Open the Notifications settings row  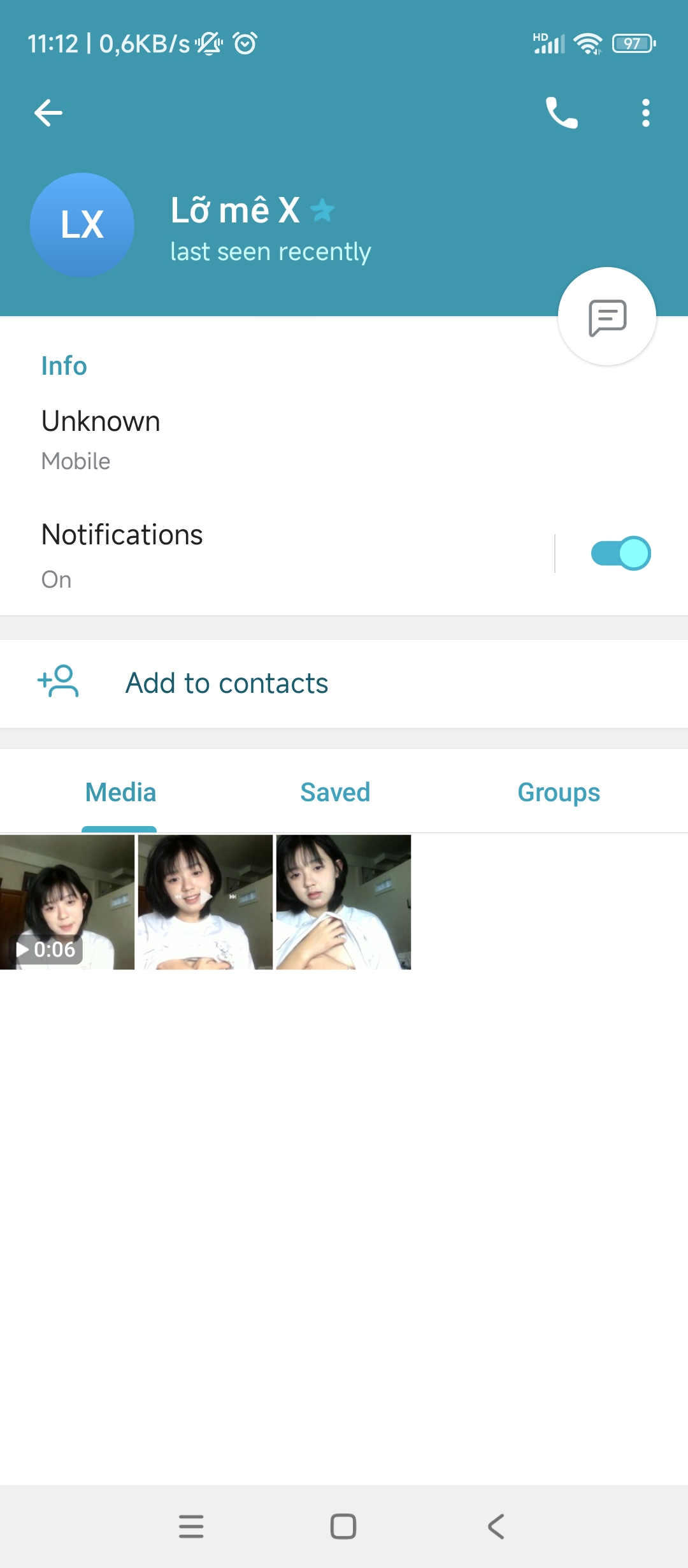255,553
